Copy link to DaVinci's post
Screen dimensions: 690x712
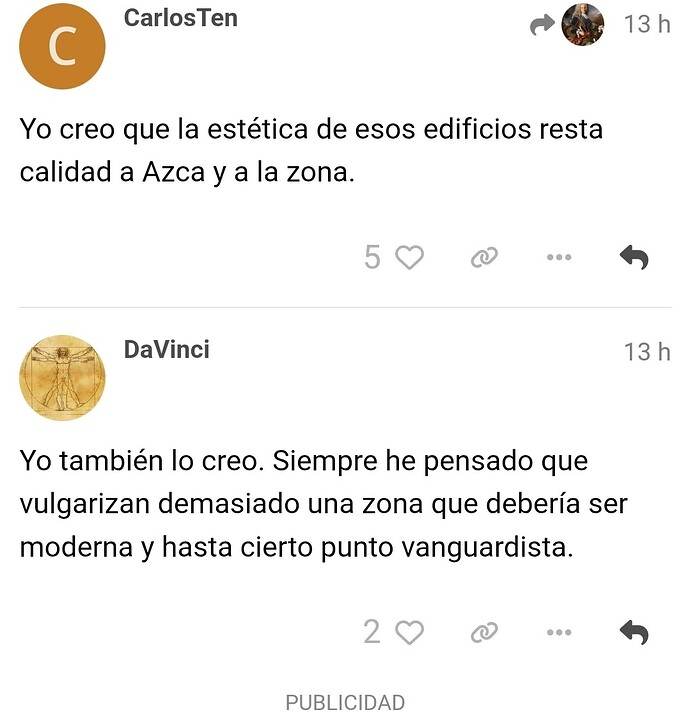(x=484, y=632)
